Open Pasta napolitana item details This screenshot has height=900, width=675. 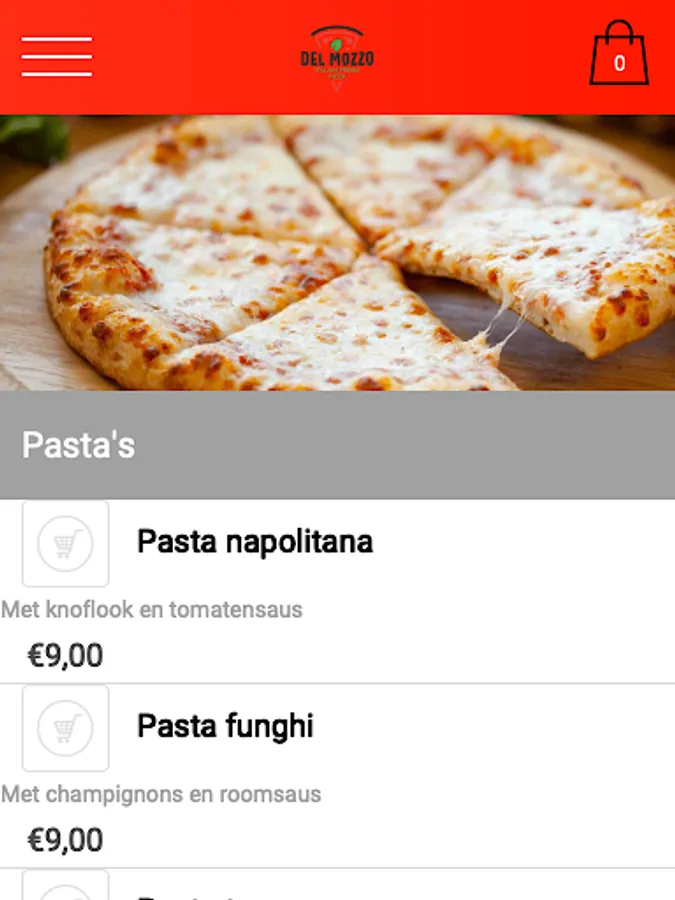(255, 542)
